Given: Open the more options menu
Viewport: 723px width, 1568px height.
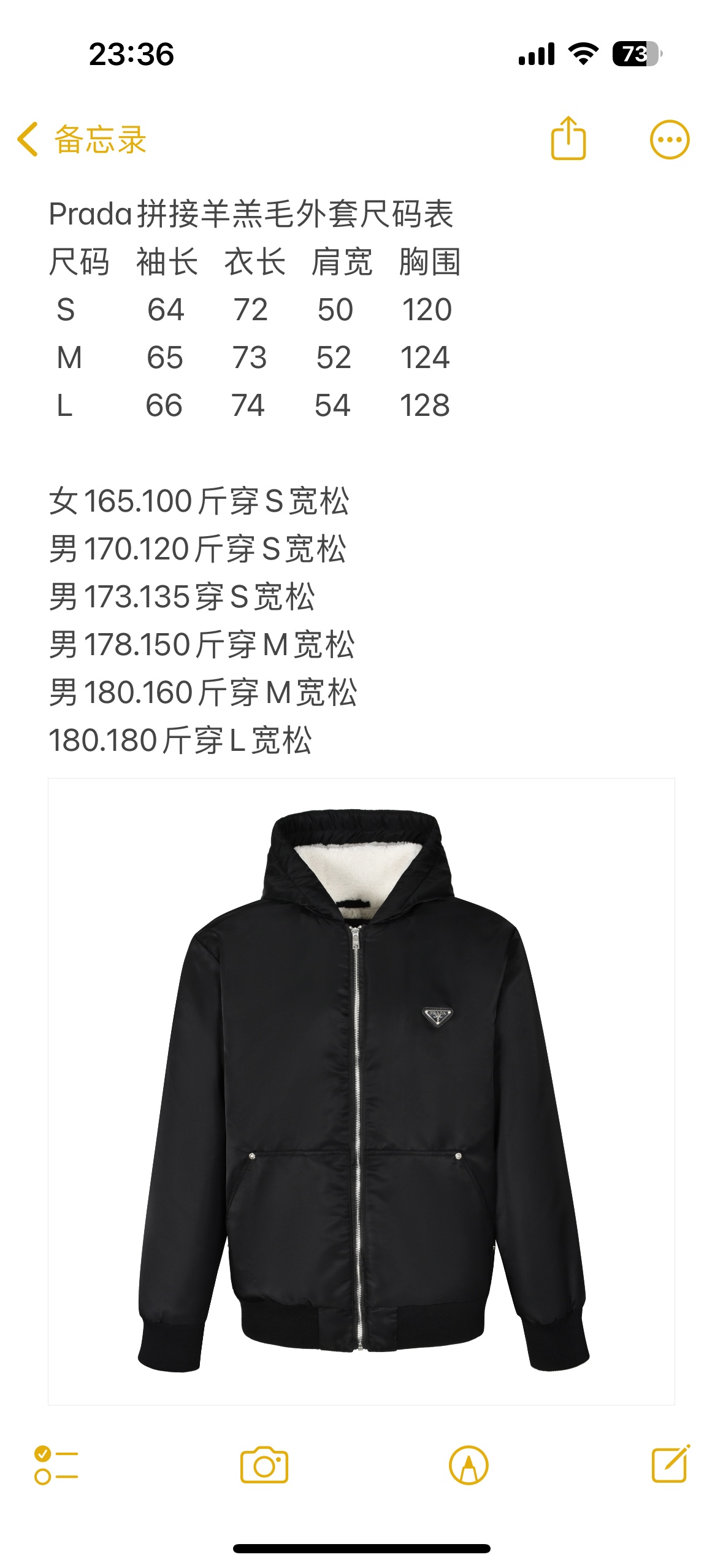Looking at the screenshot, I should 669,140.
